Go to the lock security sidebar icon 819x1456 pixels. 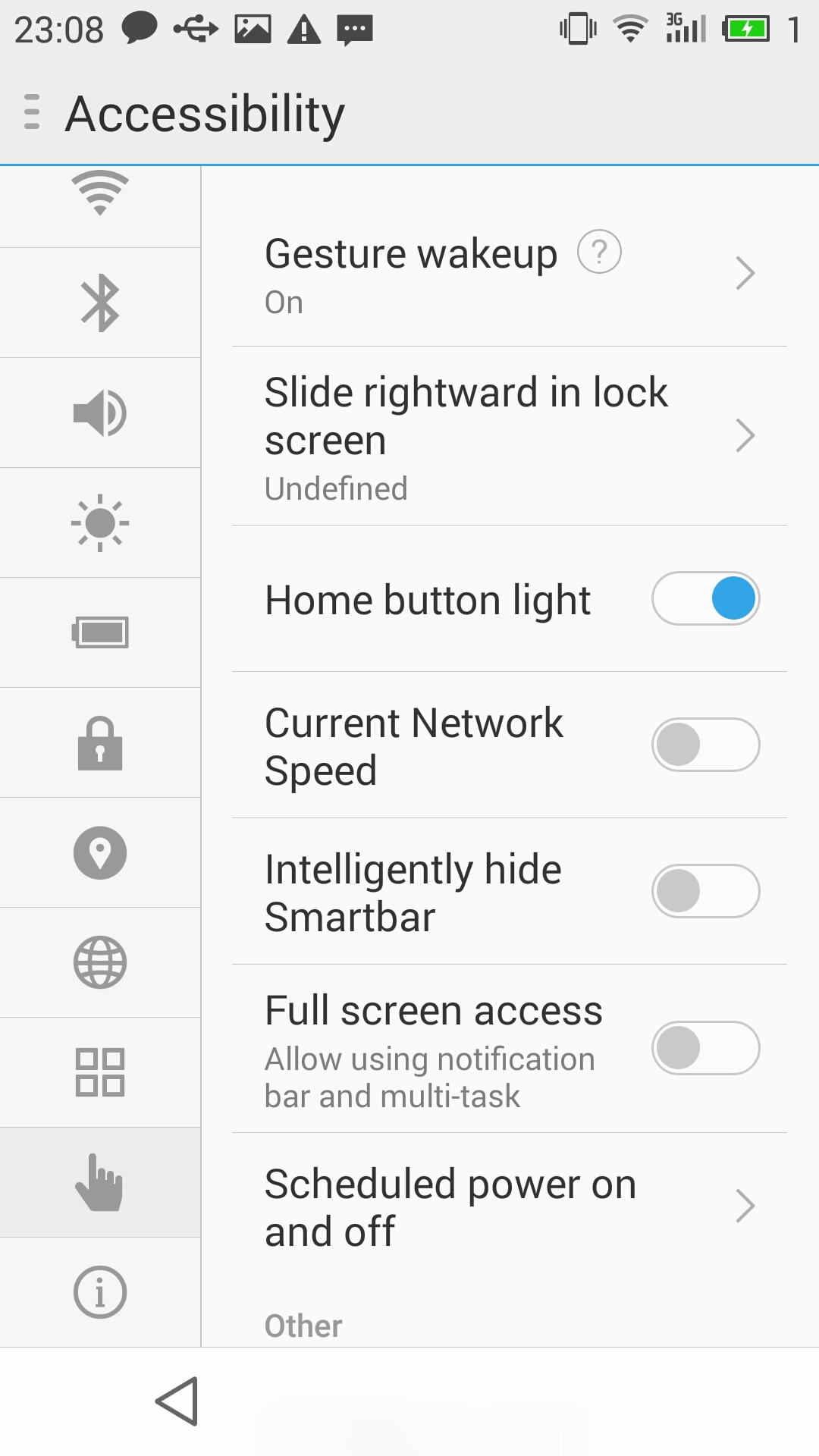tap(100, 743)
